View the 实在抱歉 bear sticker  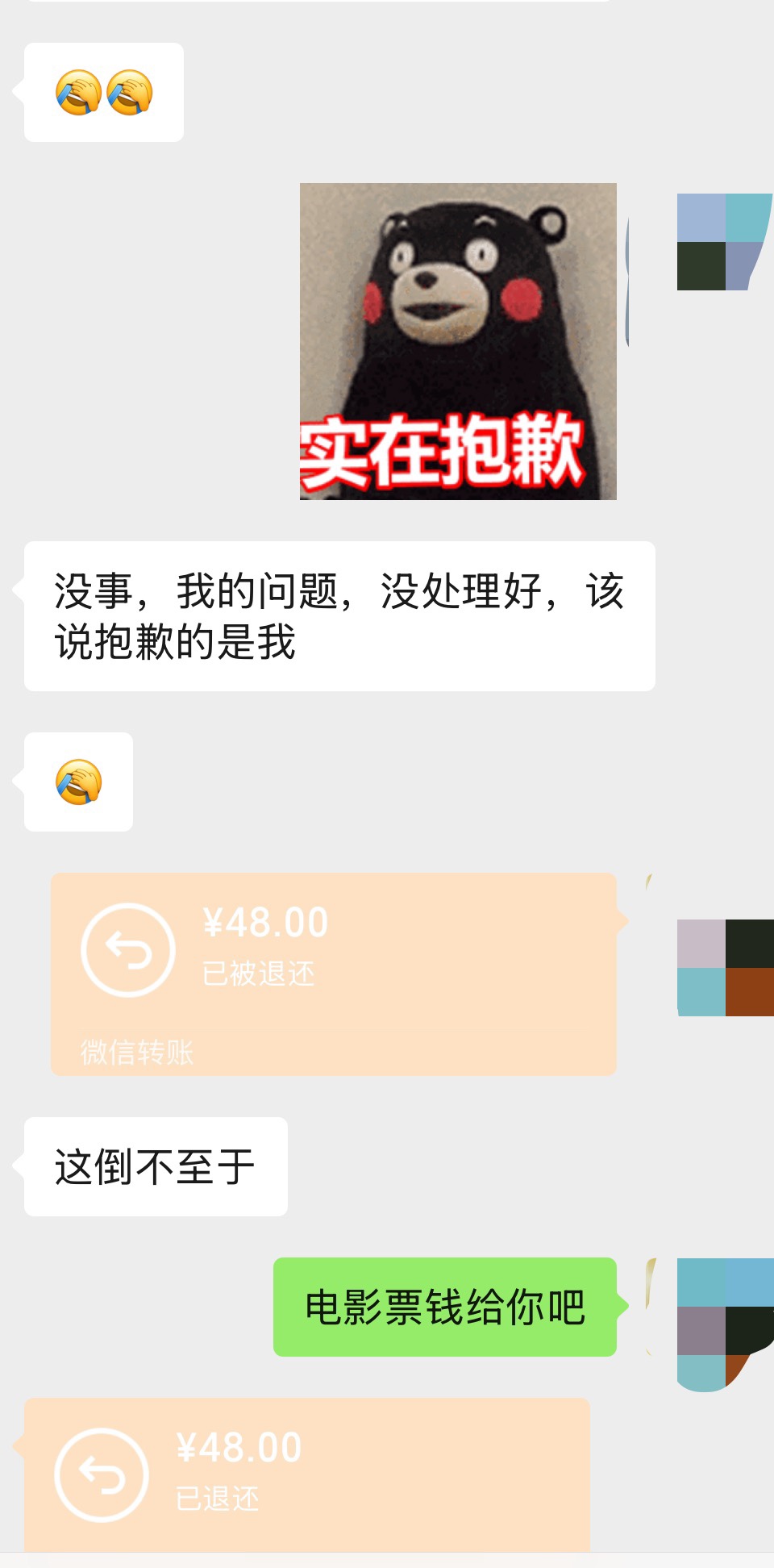(x=458, y=341)
